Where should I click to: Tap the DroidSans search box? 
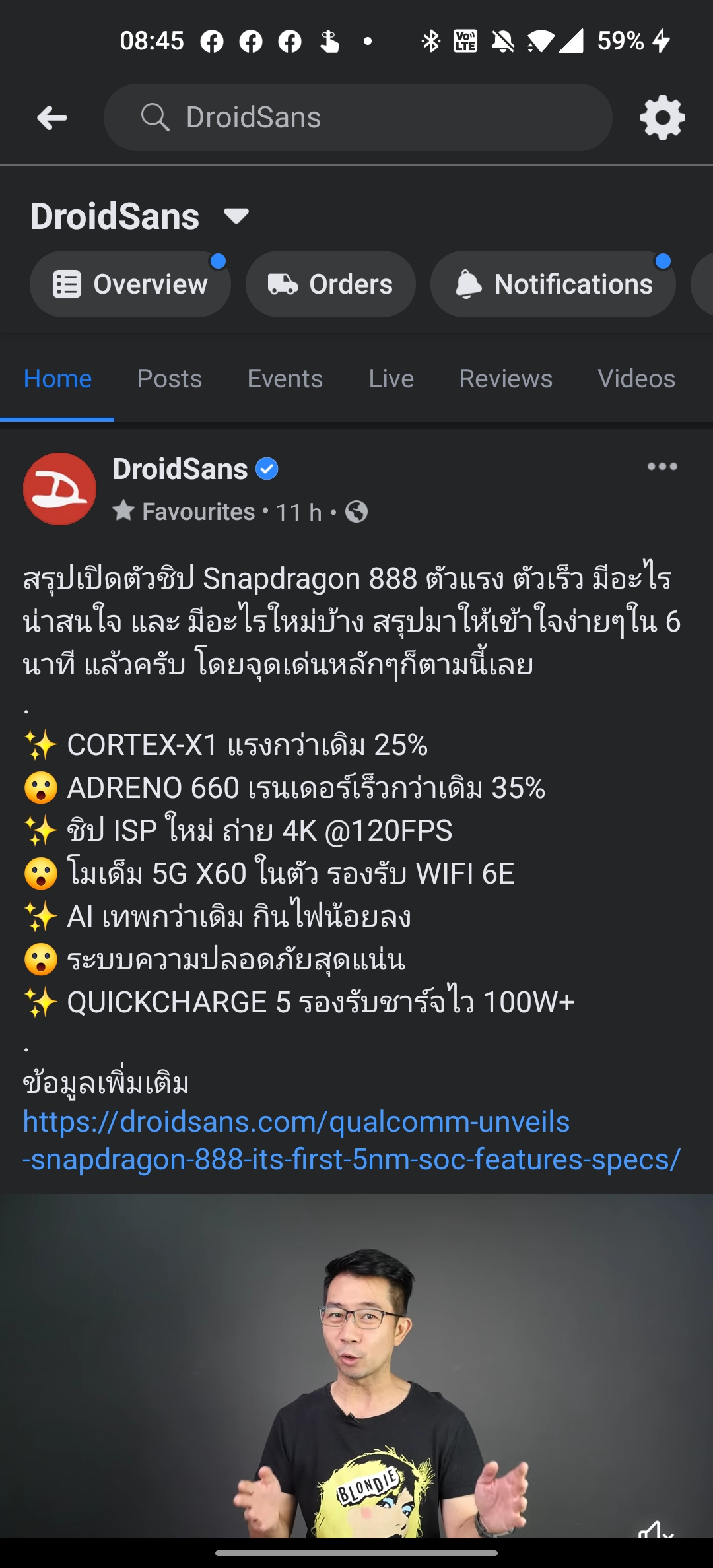[x=357, y=117]
